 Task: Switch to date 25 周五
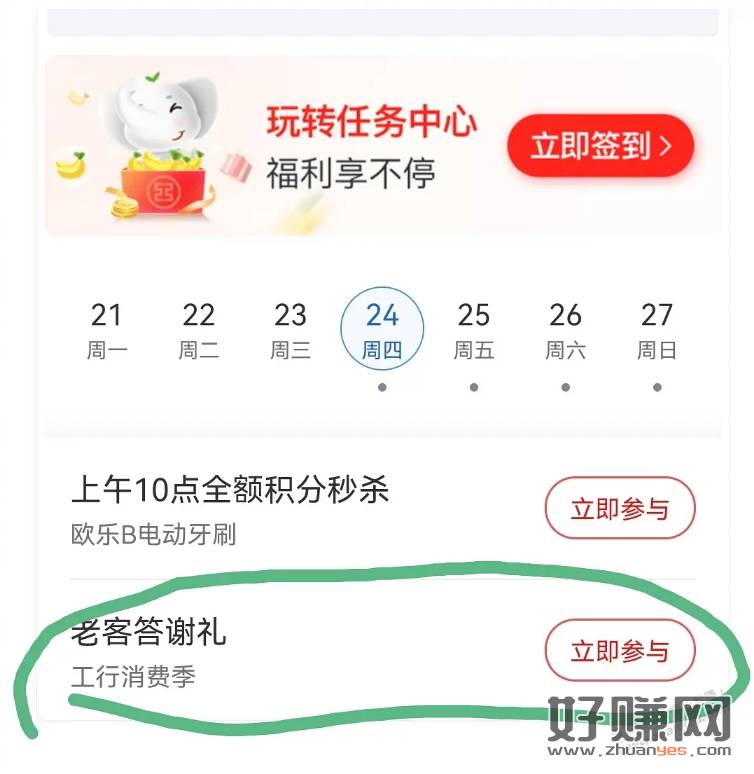pyautogui.click(x=474, y=330)
